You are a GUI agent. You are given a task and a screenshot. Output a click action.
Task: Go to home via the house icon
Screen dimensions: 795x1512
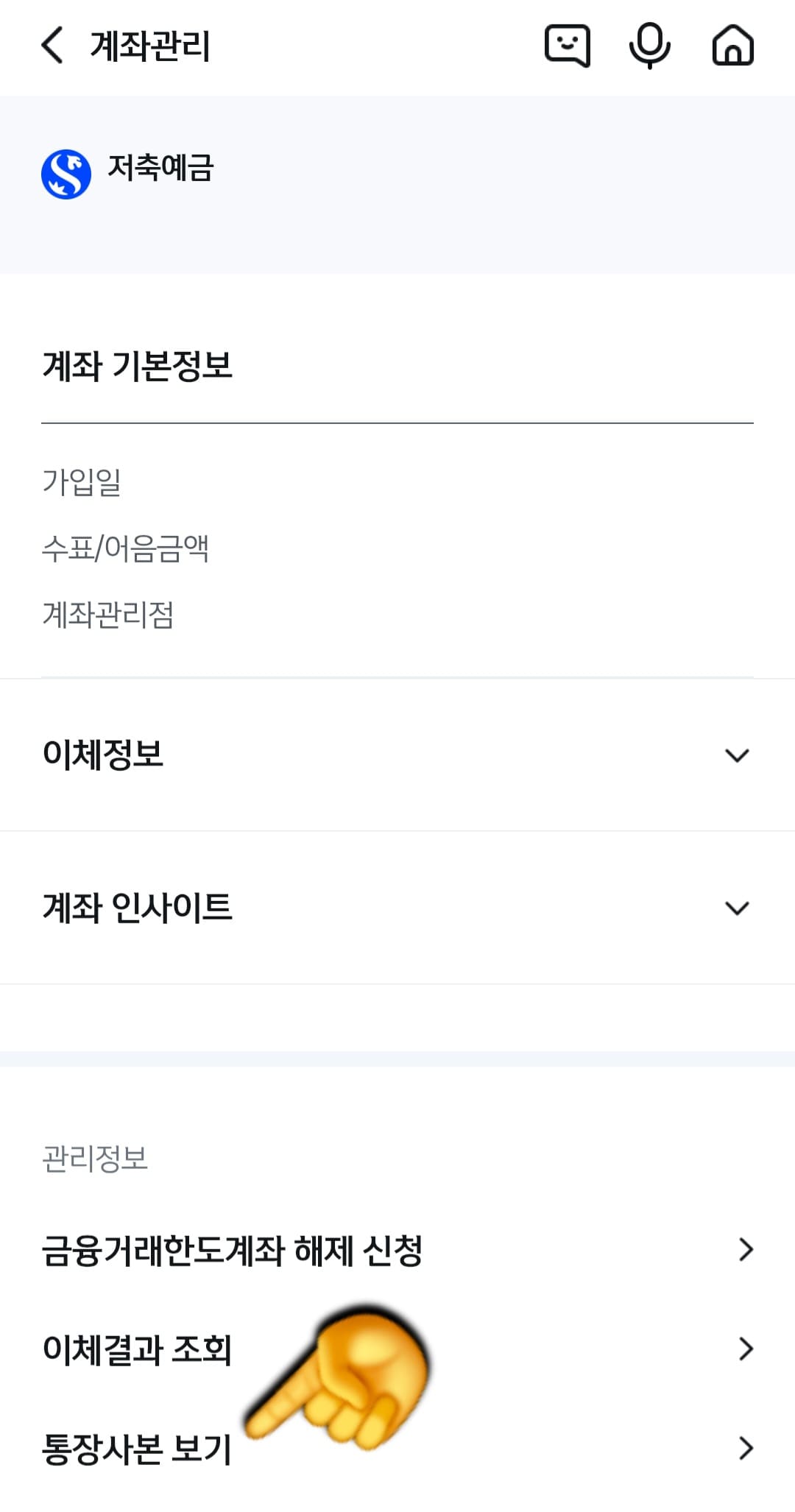733,46
